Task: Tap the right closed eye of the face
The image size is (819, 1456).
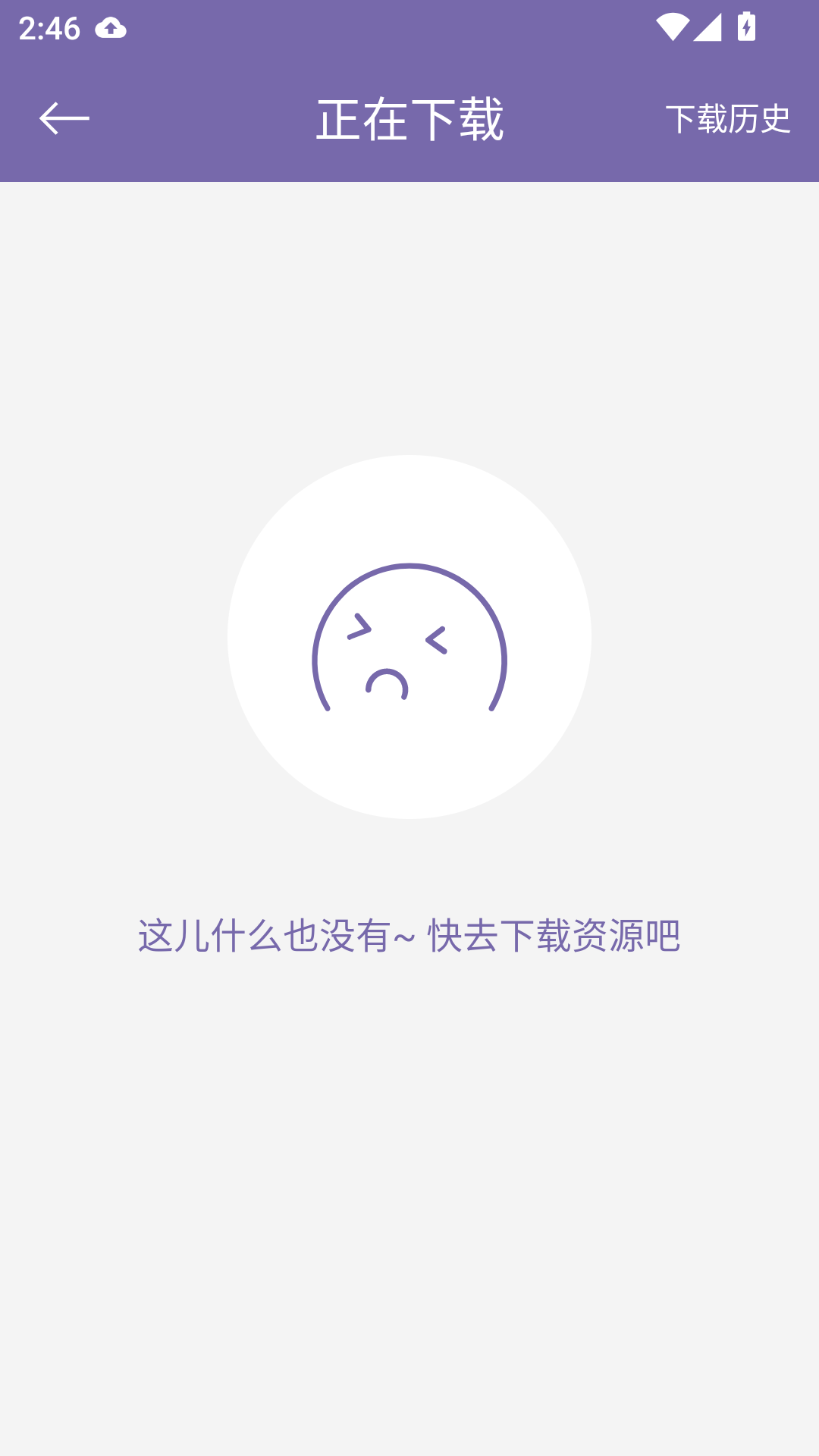Action: pos(436,641)
